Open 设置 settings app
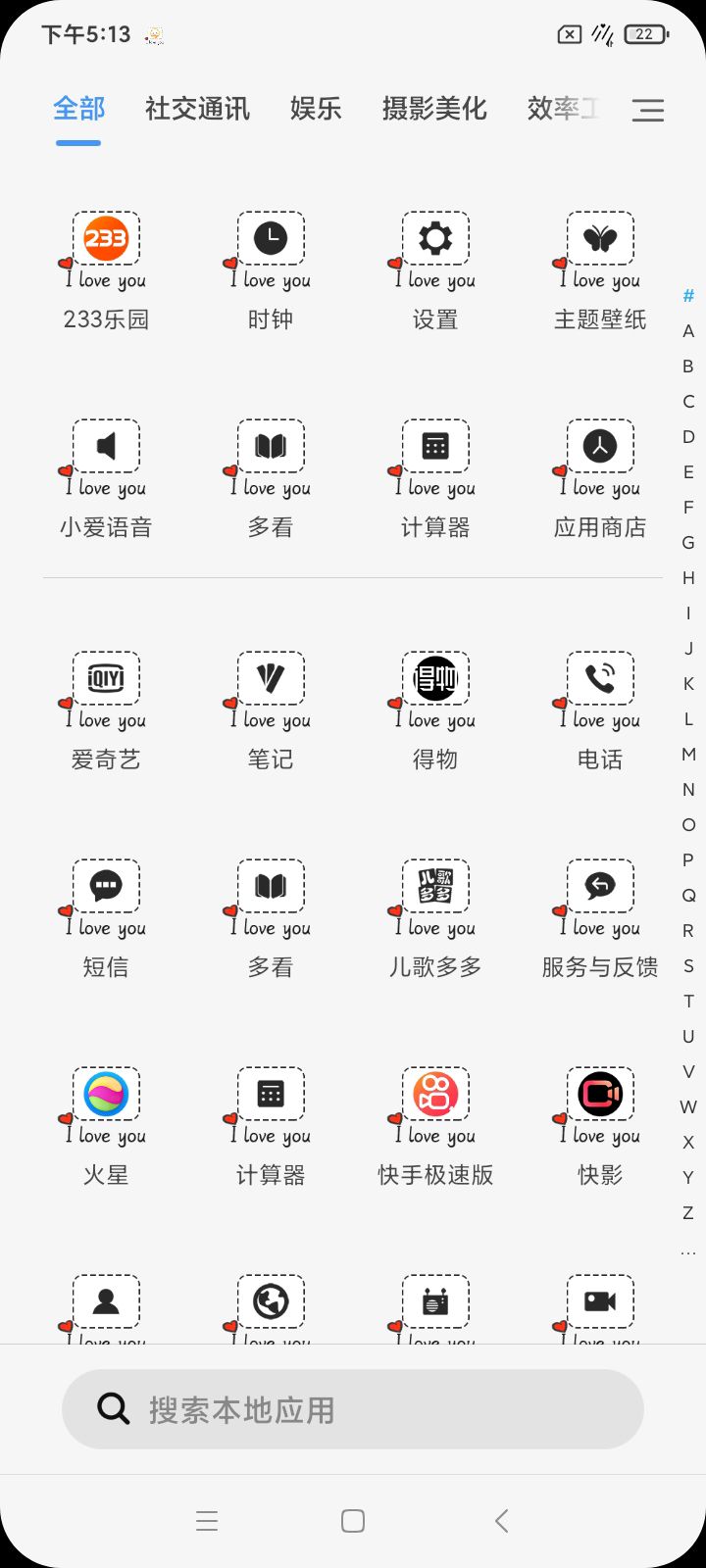Image resolution: width=706 pixels, height=1568 pixels. point(435,240)
